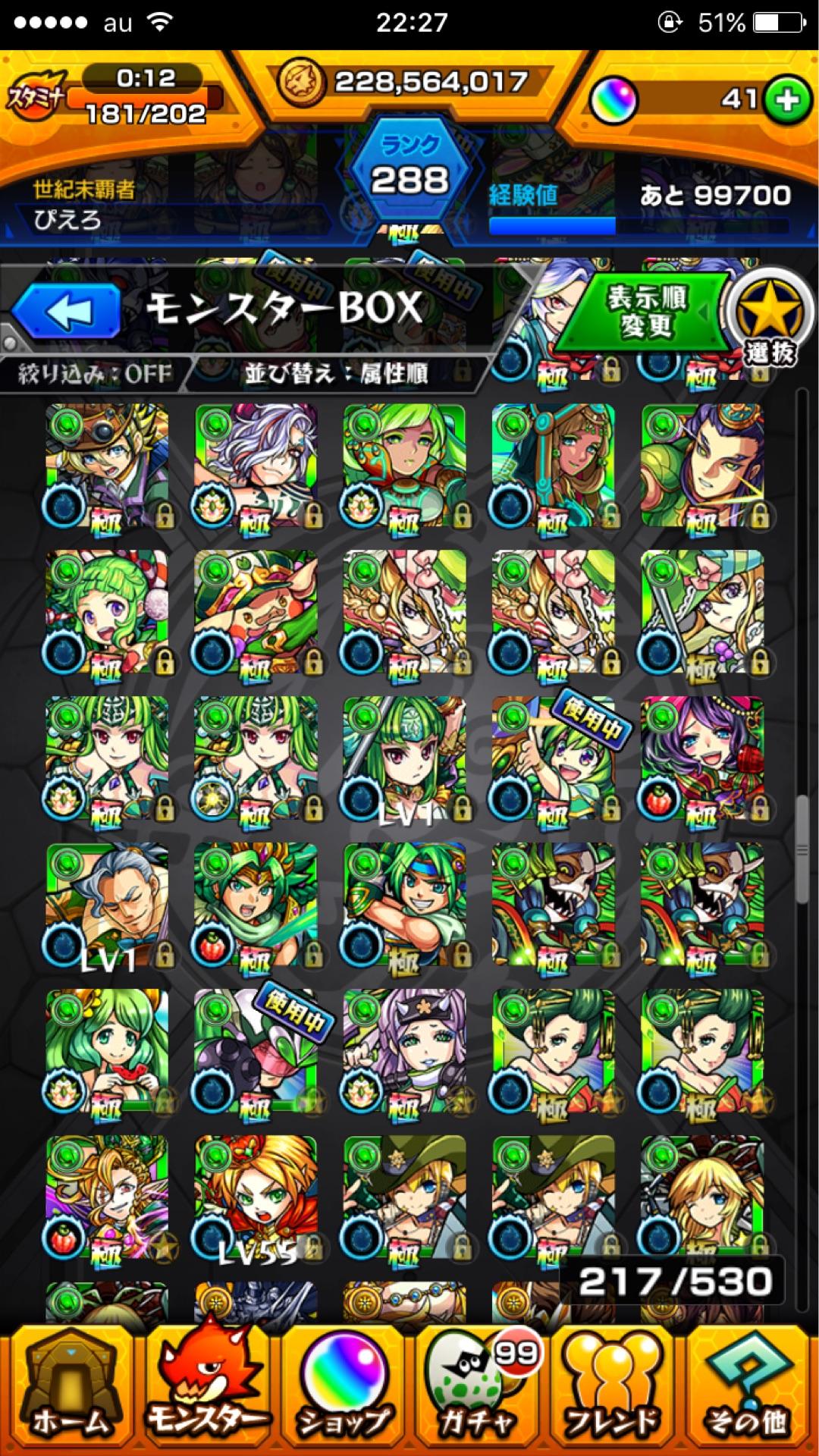Screen dimensions: 819x1456
Task: Go back with the blue arrow button
Action: point(67,310)
